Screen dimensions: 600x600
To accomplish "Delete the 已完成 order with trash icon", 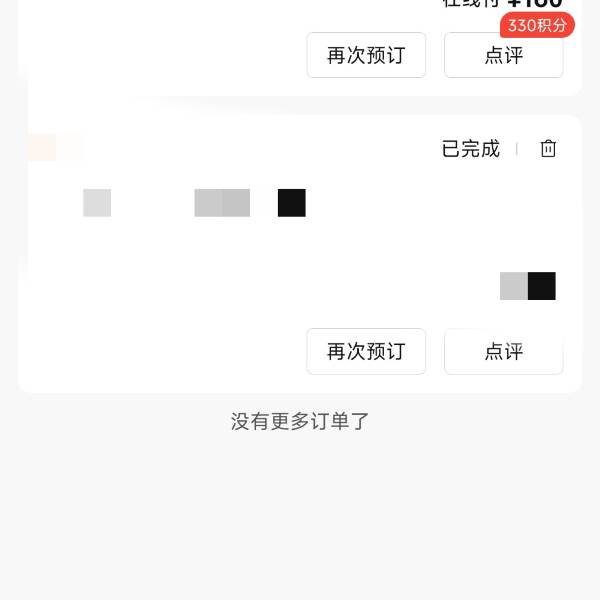I will [548, 149].
